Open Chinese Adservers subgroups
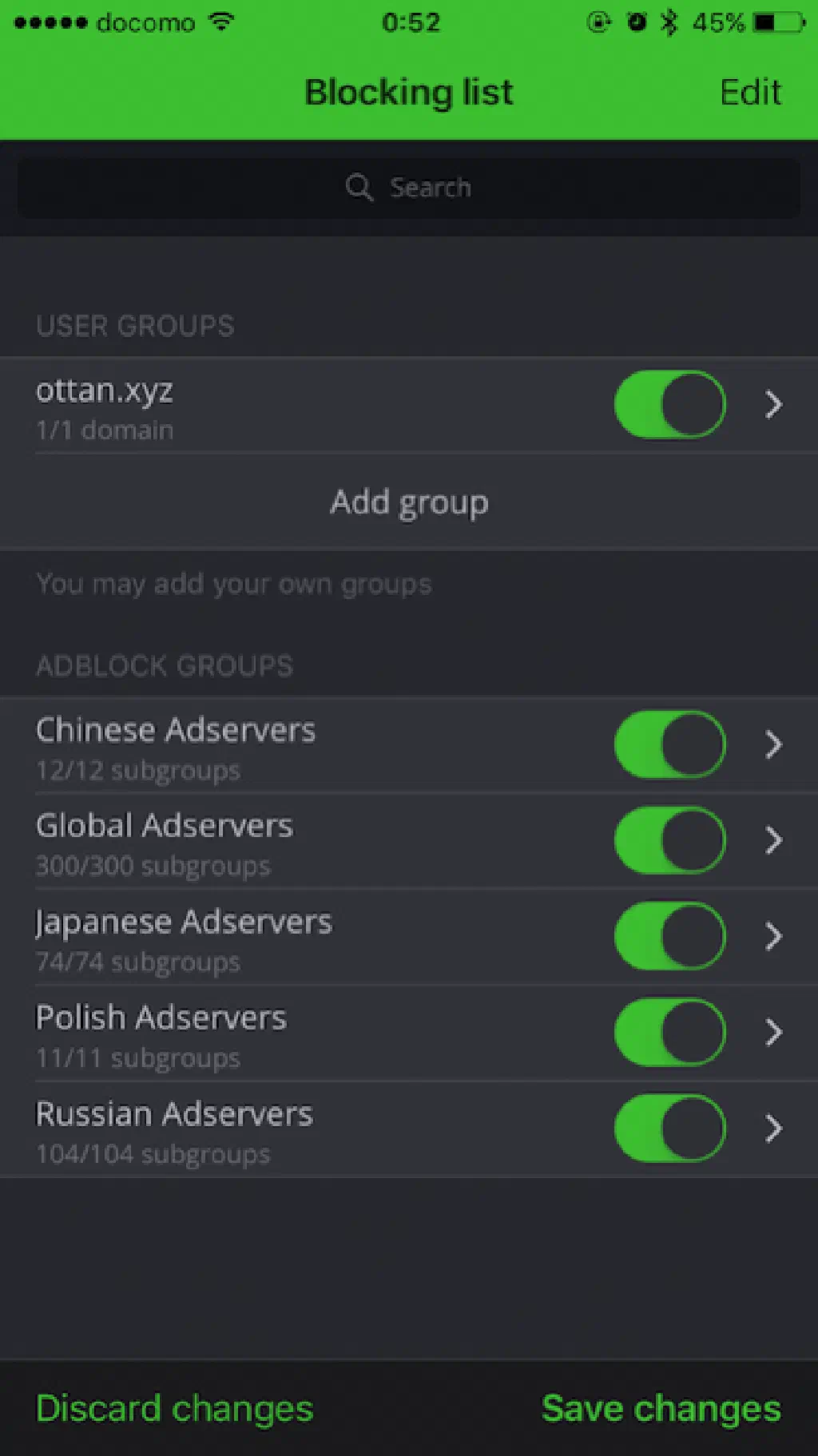Image resolution: width=818 pixels, height=1456 pixels. point(773,744)
